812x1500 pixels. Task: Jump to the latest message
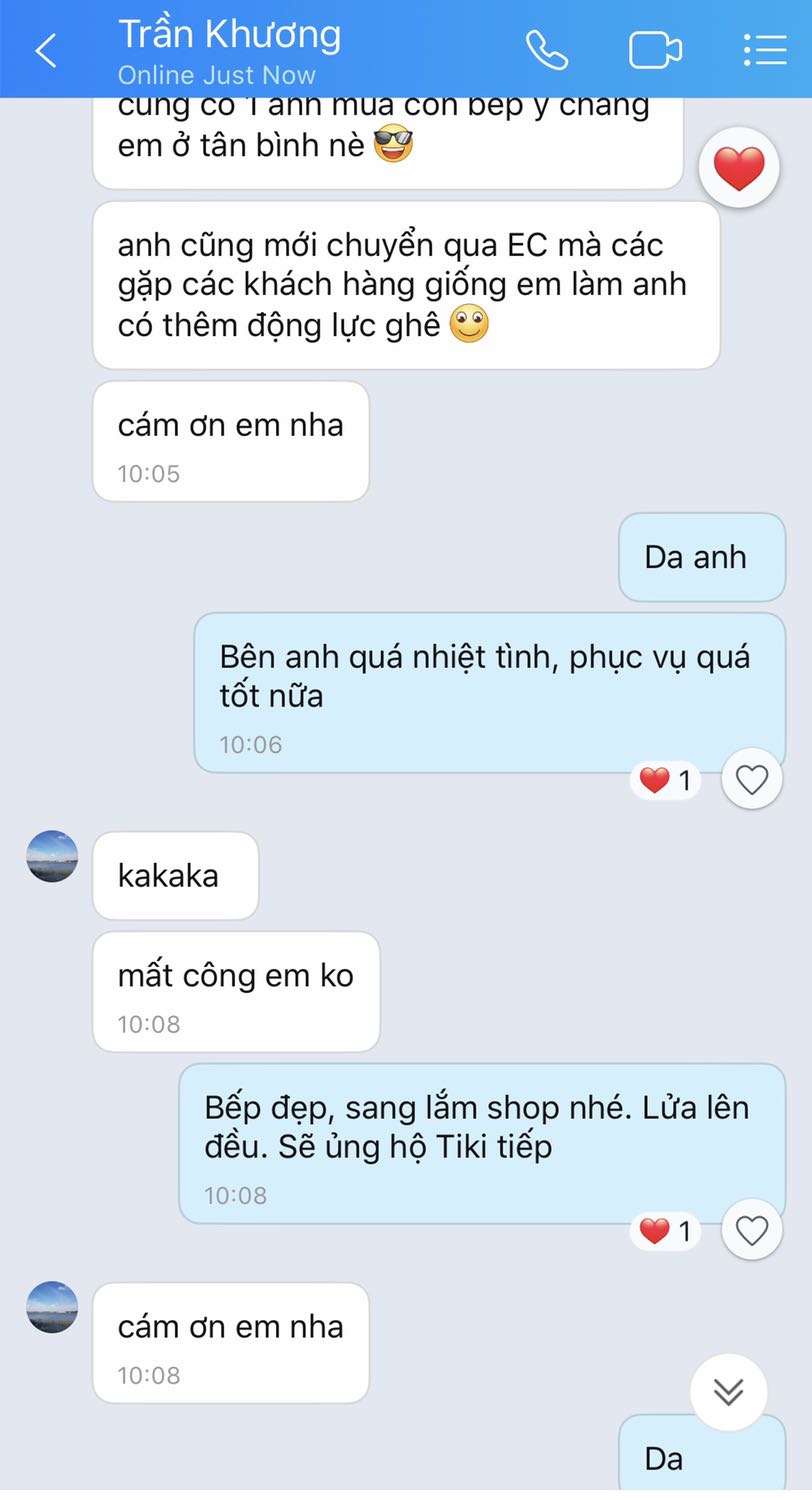pyautogui.click(x=728, y=1391)
